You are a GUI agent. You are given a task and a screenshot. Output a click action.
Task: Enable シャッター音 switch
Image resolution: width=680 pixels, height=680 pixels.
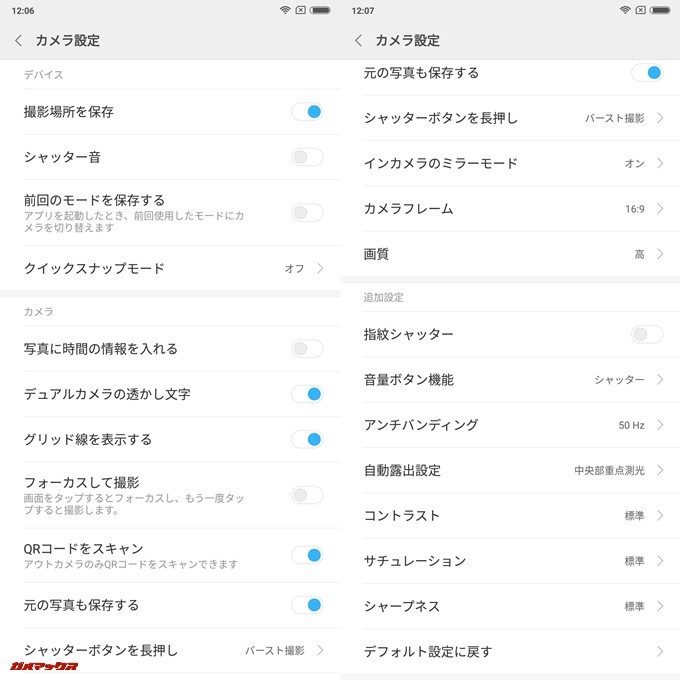[x=307, y=157]
